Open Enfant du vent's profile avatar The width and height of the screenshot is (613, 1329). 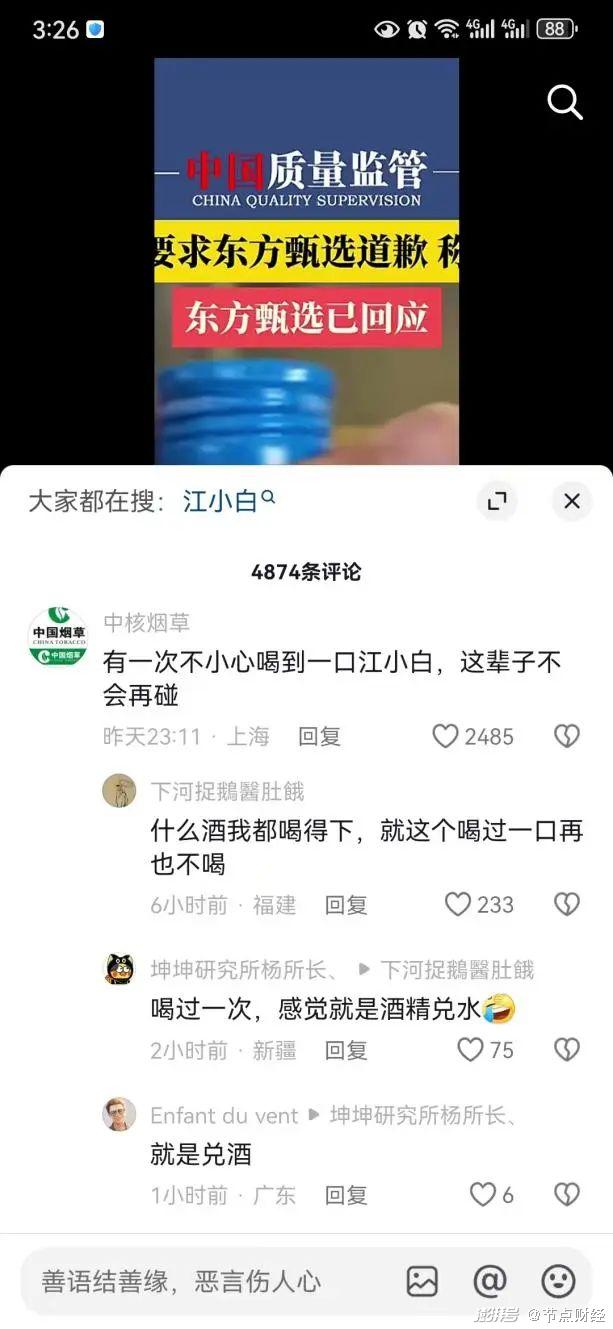[119, 1114]
